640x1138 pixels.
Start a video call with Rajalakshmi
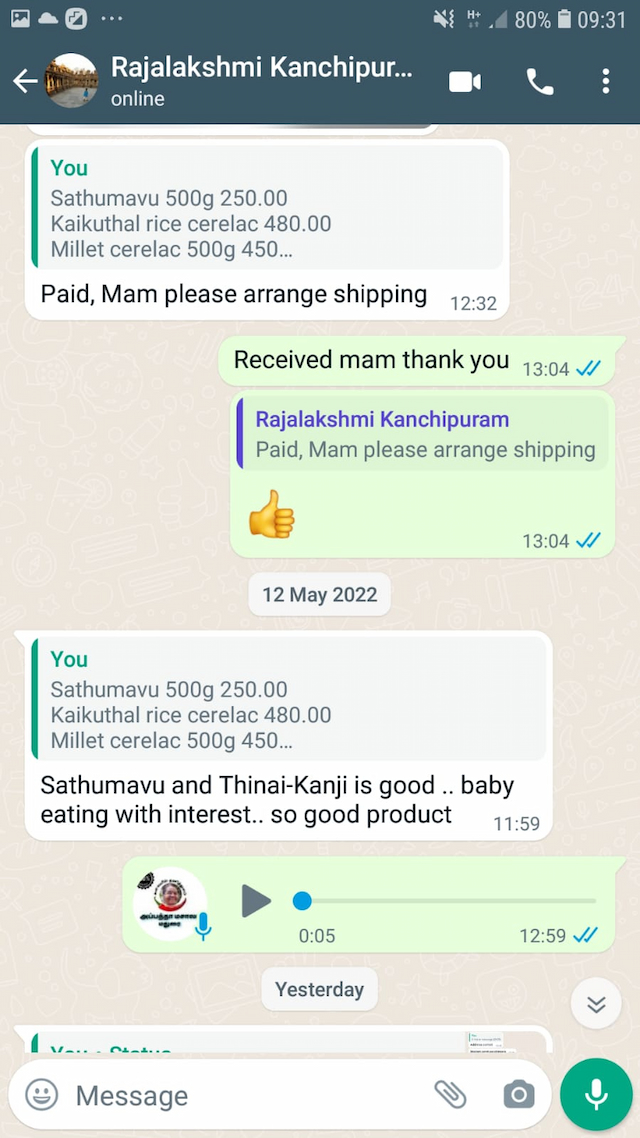(x=465, y=82)
